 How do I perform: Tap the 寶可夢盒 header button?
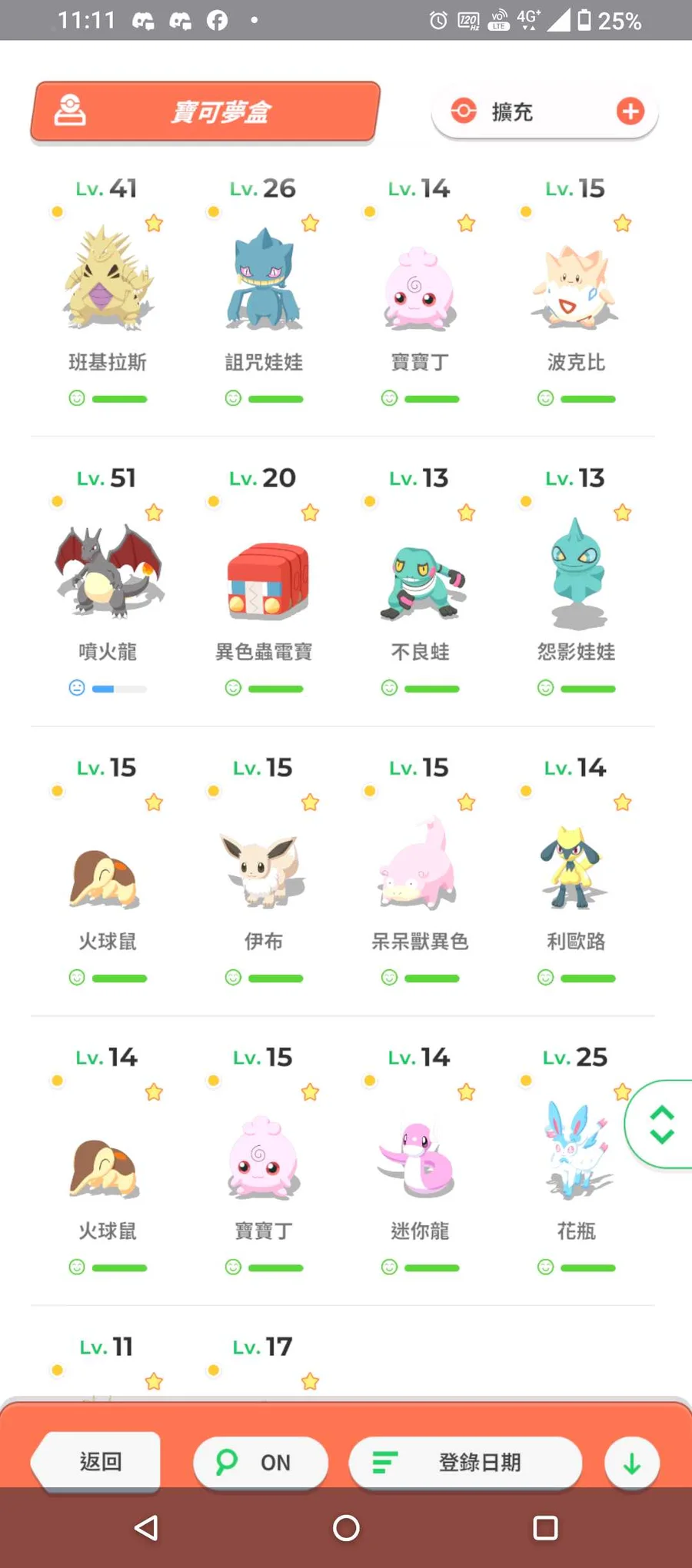pos(206,112)
